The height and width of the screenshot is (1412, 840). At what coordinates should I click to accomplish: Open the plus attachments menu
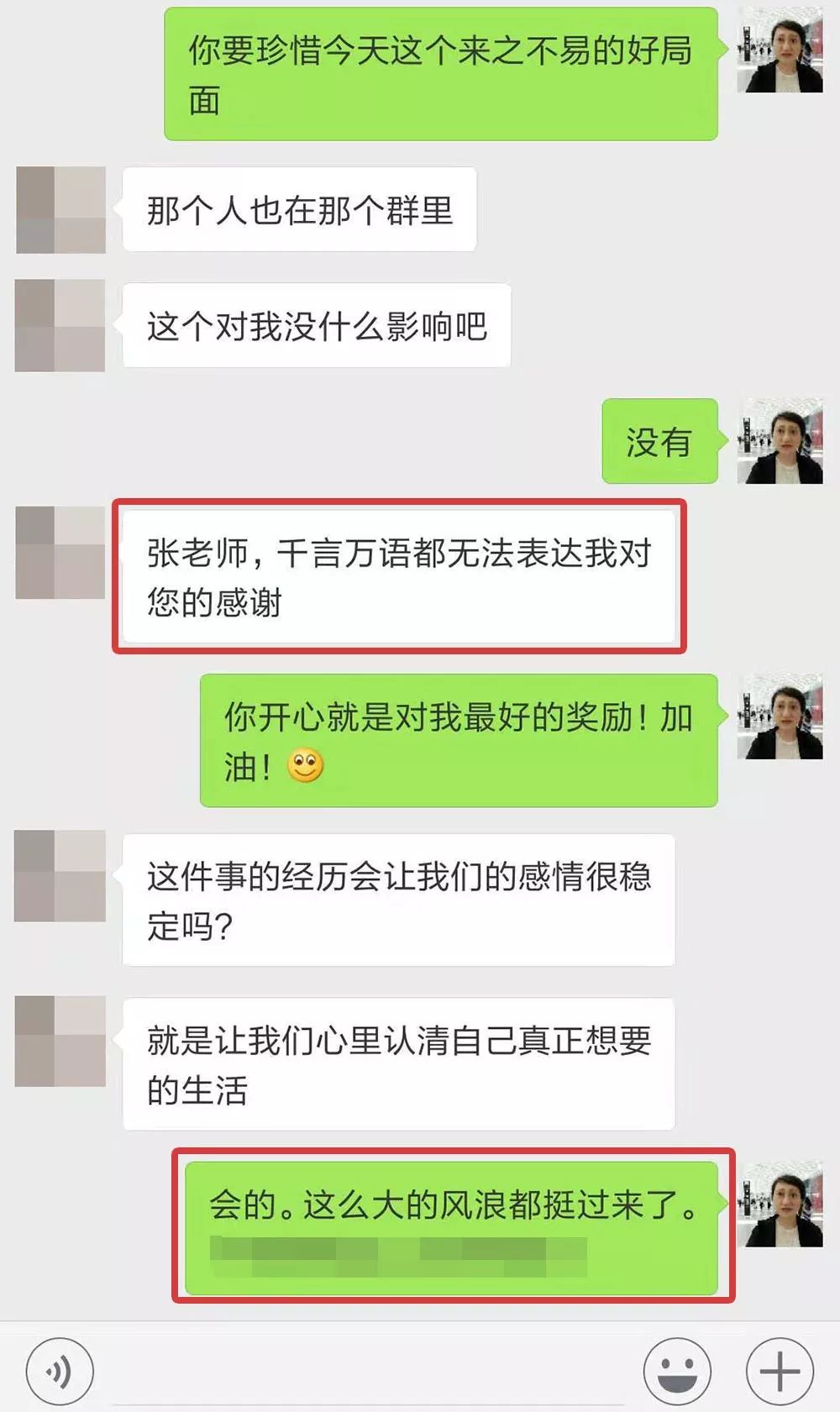click(780, 1372)
